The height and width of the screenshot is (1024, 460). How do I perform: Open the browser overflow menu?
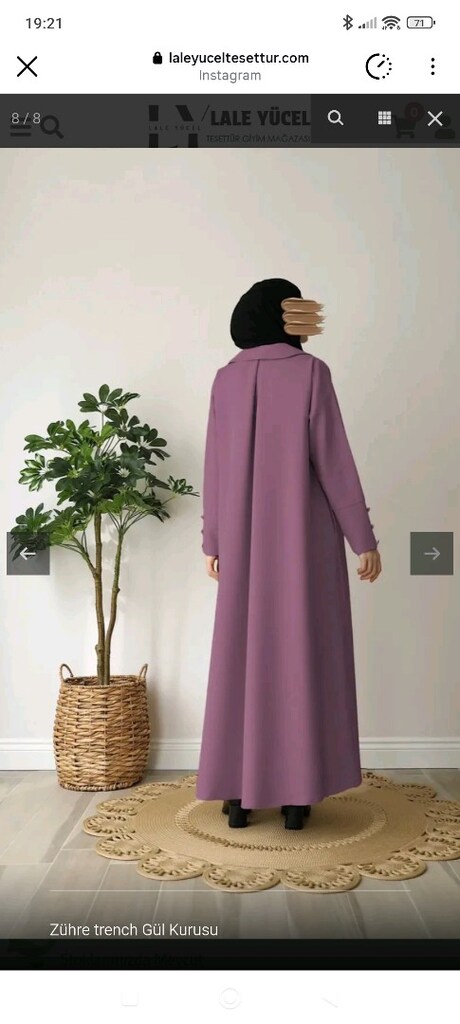pos(433,67)
